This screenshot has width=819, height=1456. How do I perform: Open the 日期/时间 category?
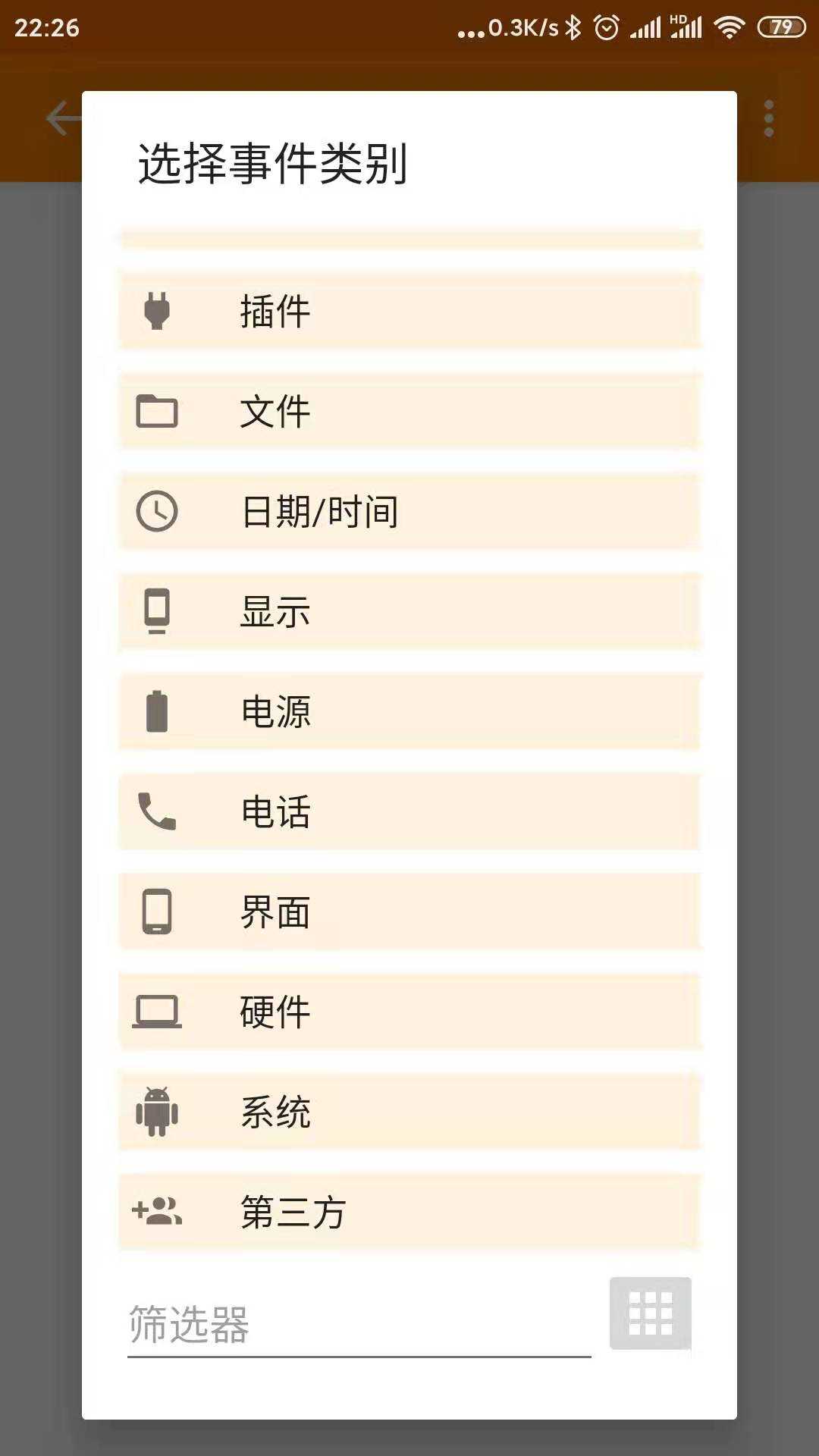(x=409, y=510)
